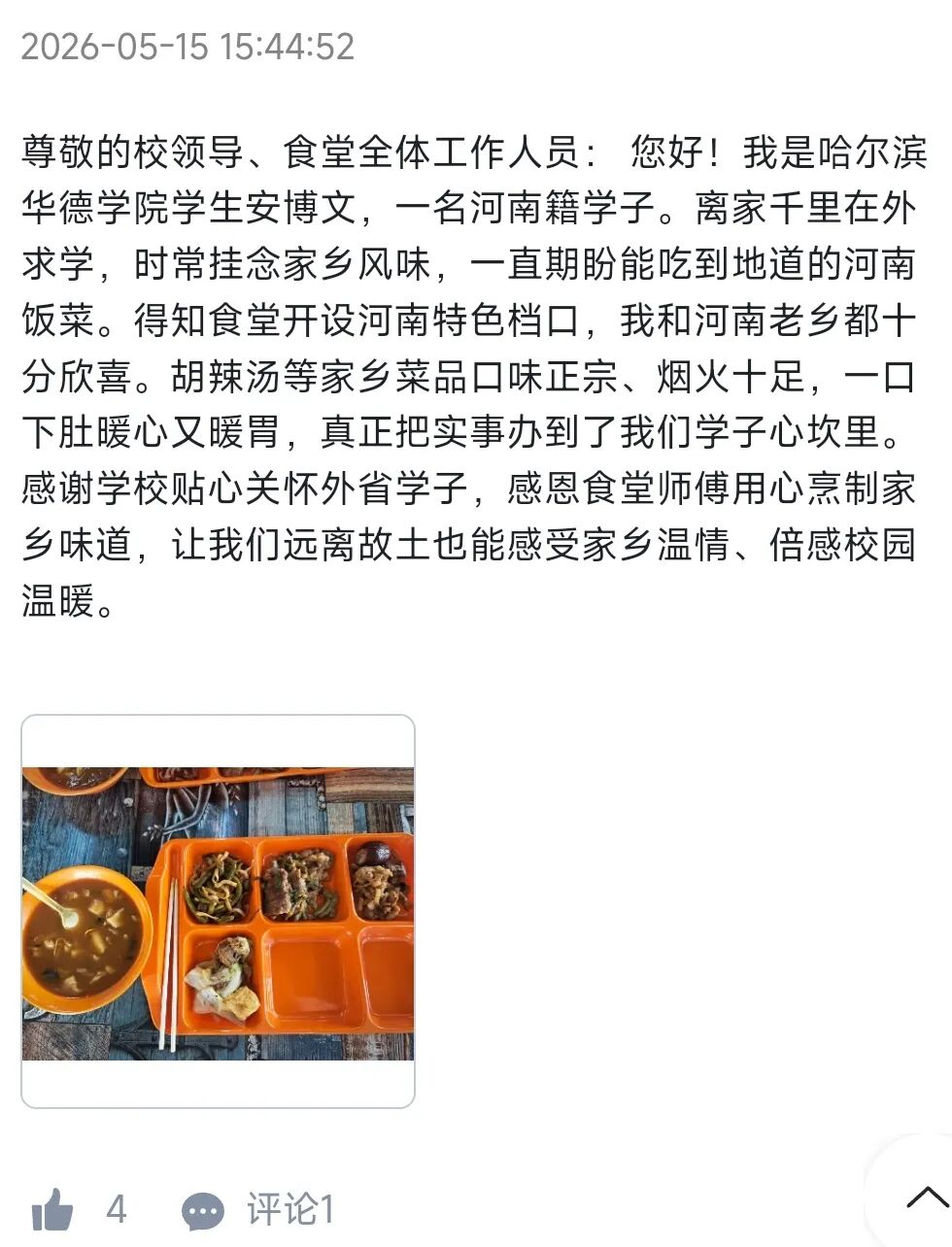
Task: Like this post with the thumbs-up icon
Action: pos(52,1210)
